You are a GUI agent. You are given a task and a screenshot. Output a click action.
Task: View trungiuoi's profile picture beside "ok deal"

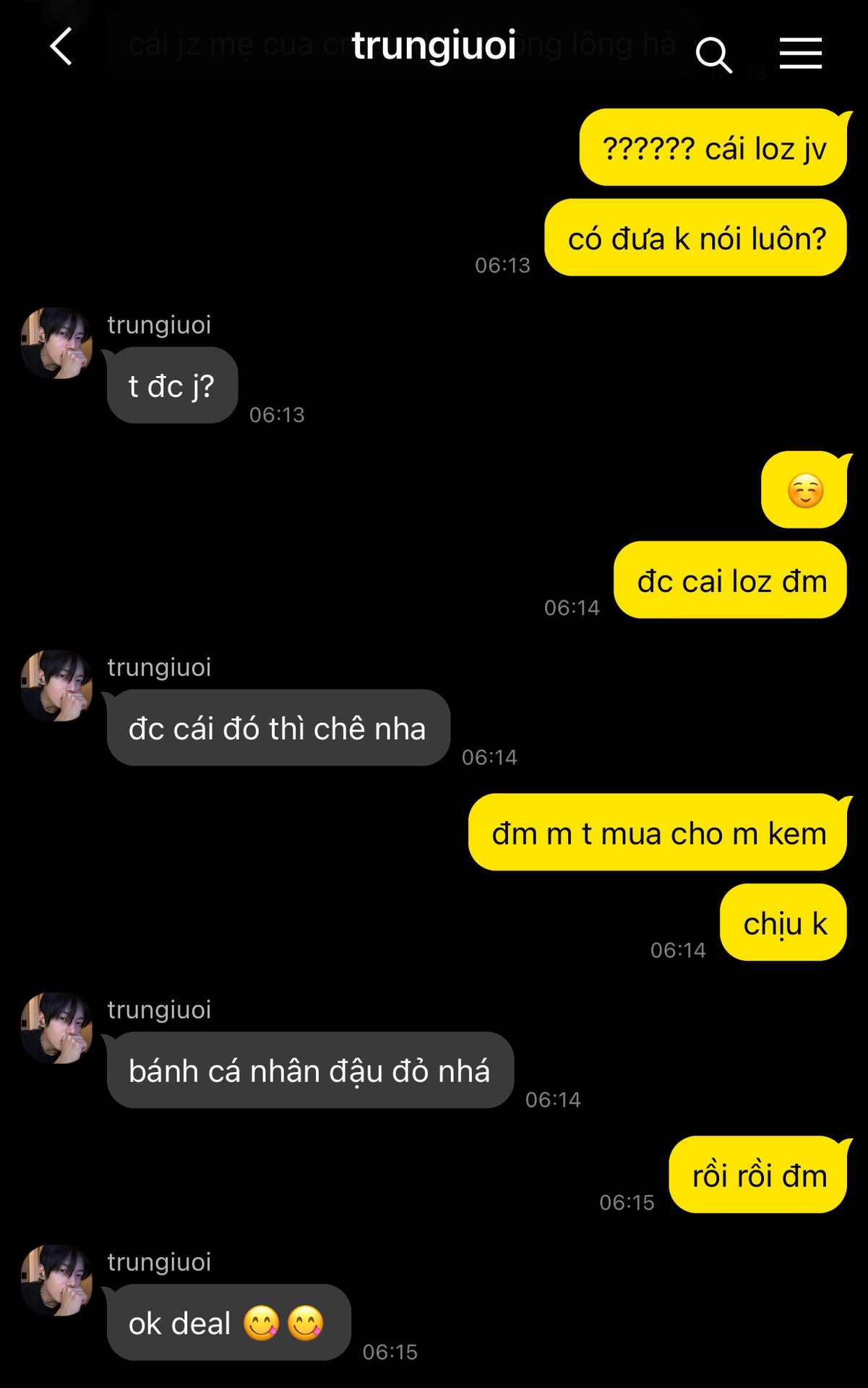[57, 1280]
